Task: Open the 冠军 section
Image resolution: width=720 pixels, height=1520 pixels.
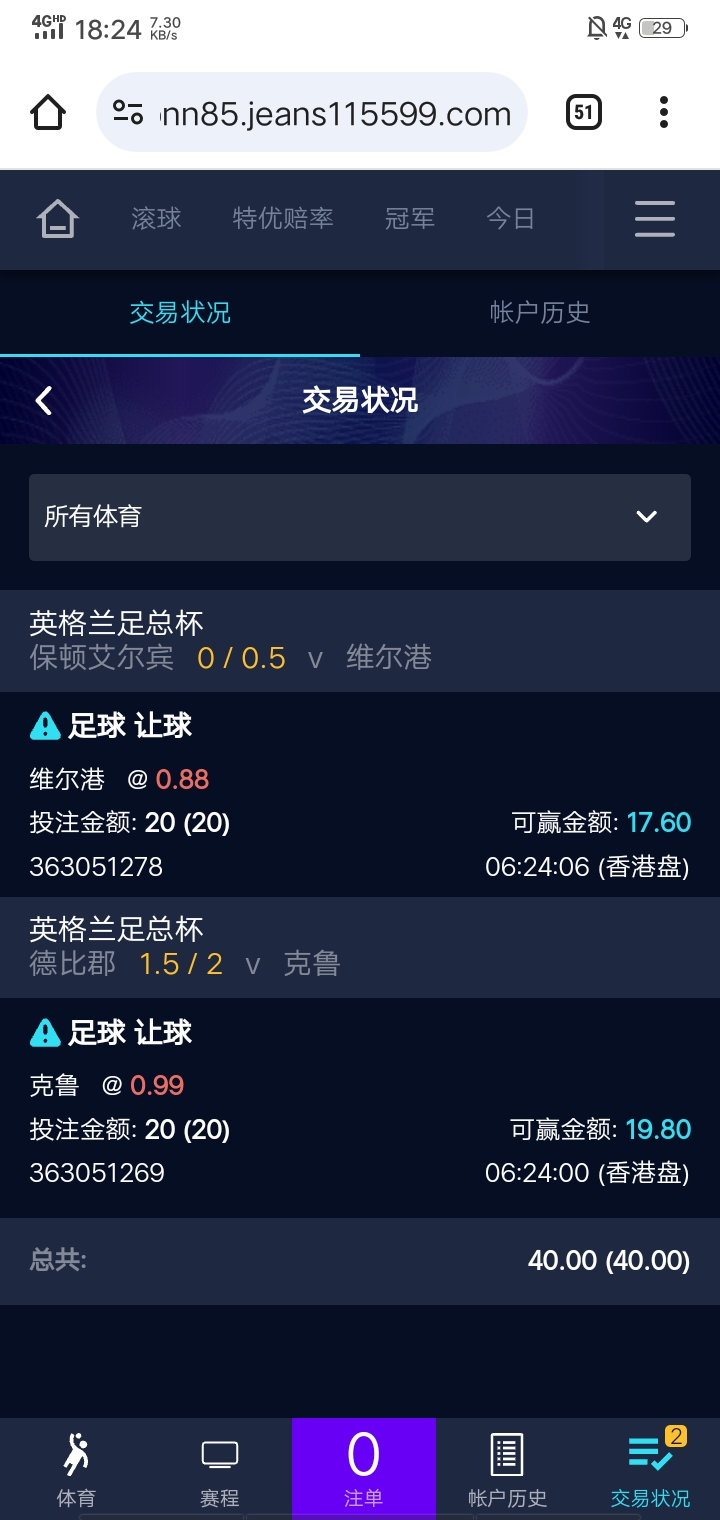Action: click(x=410, y=218)
